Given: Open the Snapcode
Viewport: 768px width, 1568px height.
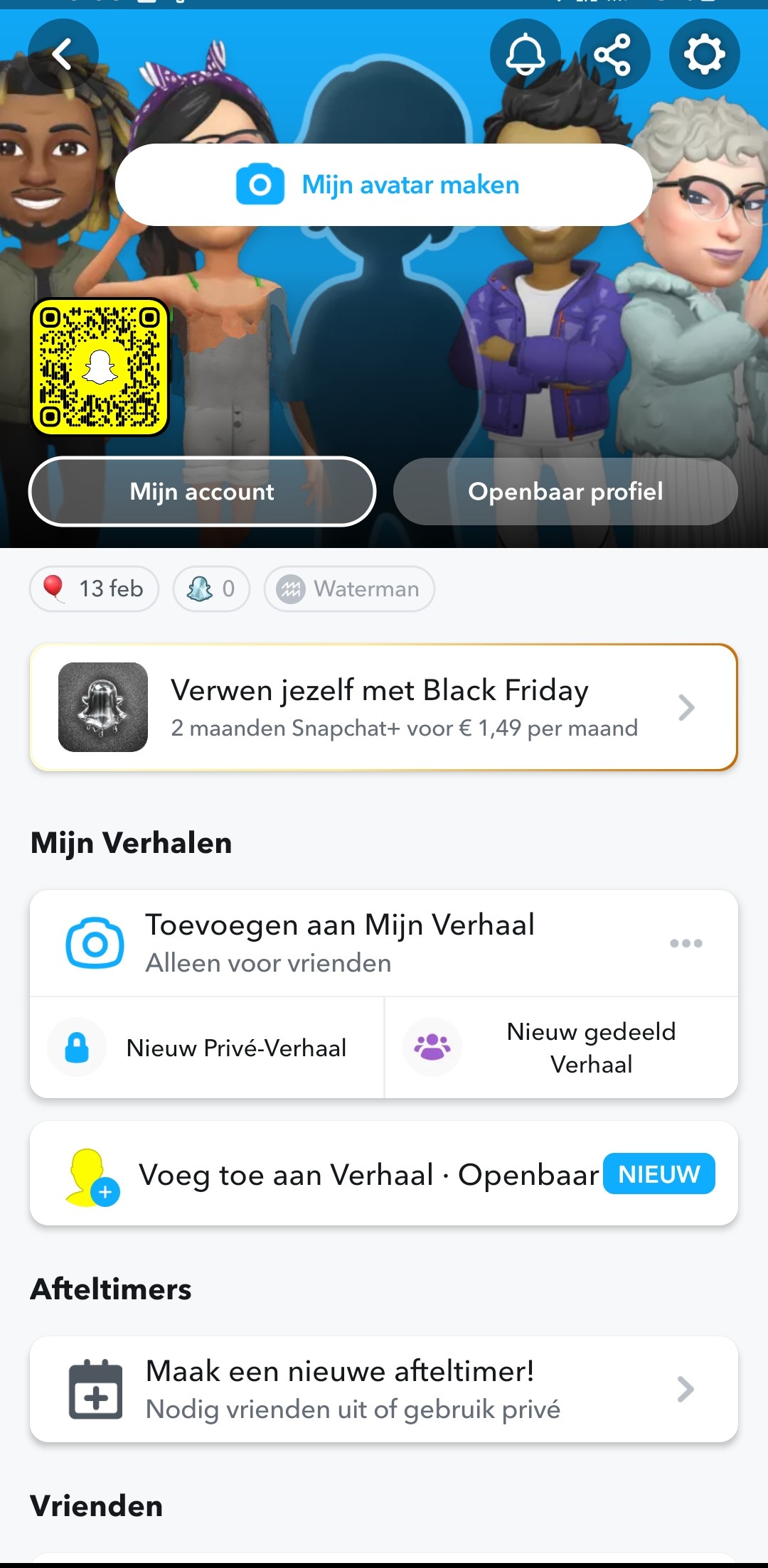Looking at the screenshot, I should coord(100,367).
